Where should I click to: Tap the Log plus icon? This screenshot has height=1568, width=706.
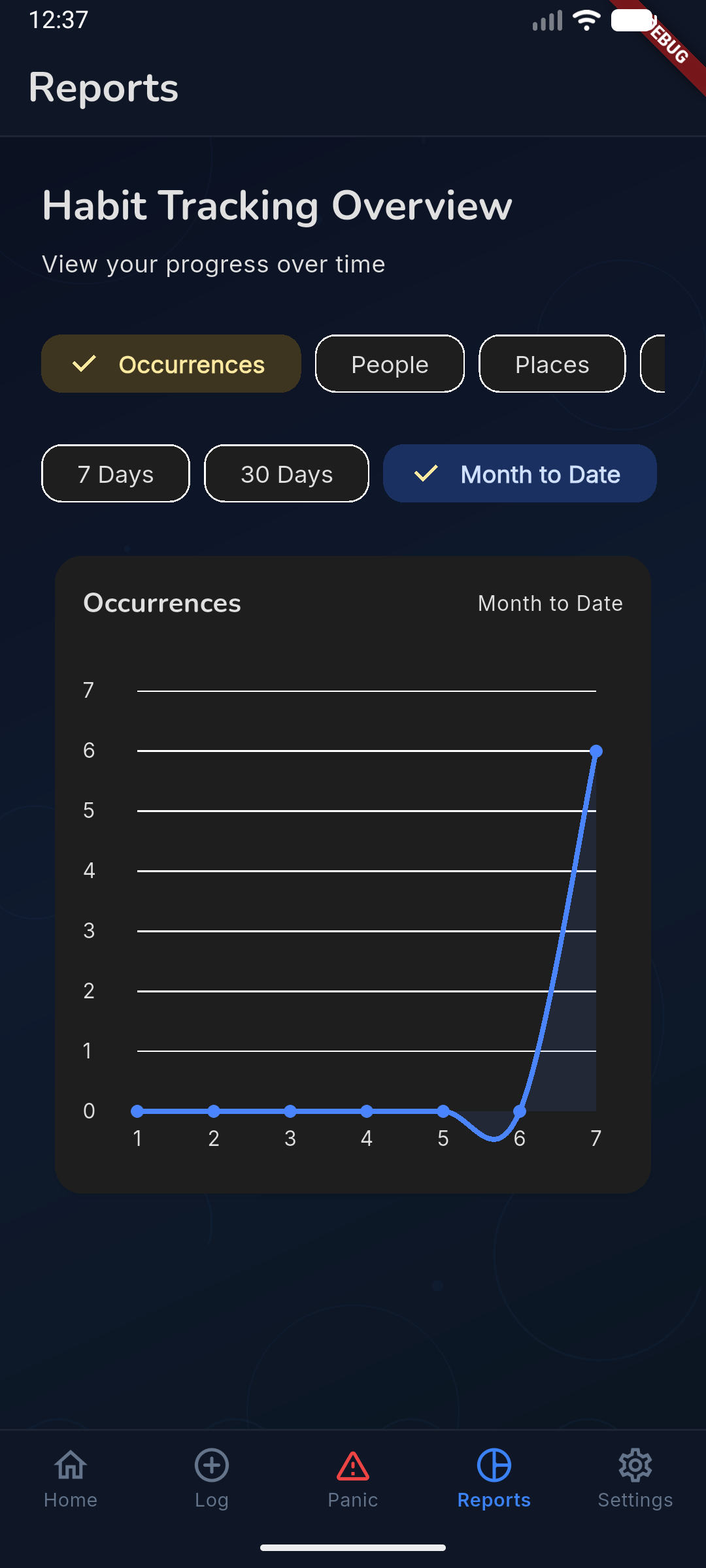click(211, 1465)
